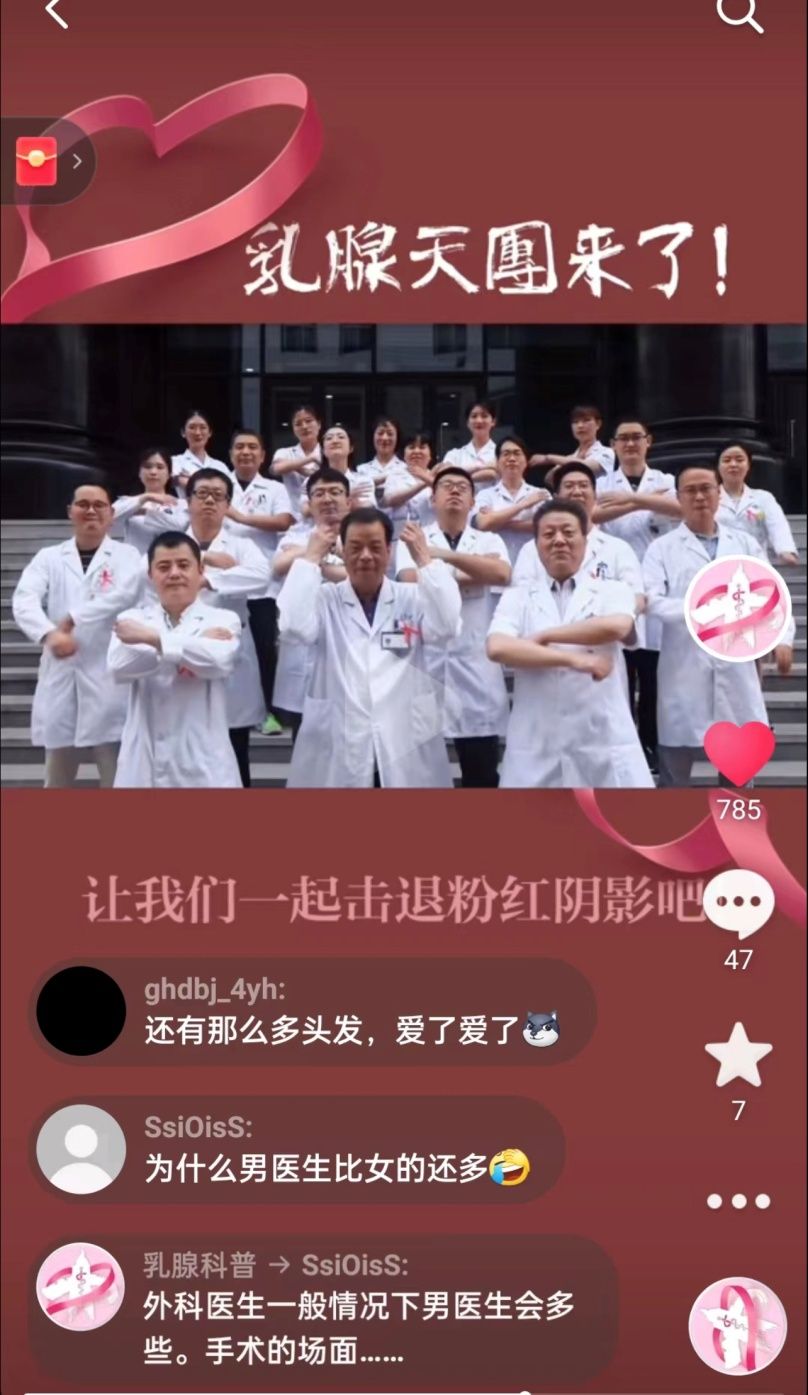808x1395 pixels.
Task: Open the comment by ghdbj_4yh
Action: 350,1012
